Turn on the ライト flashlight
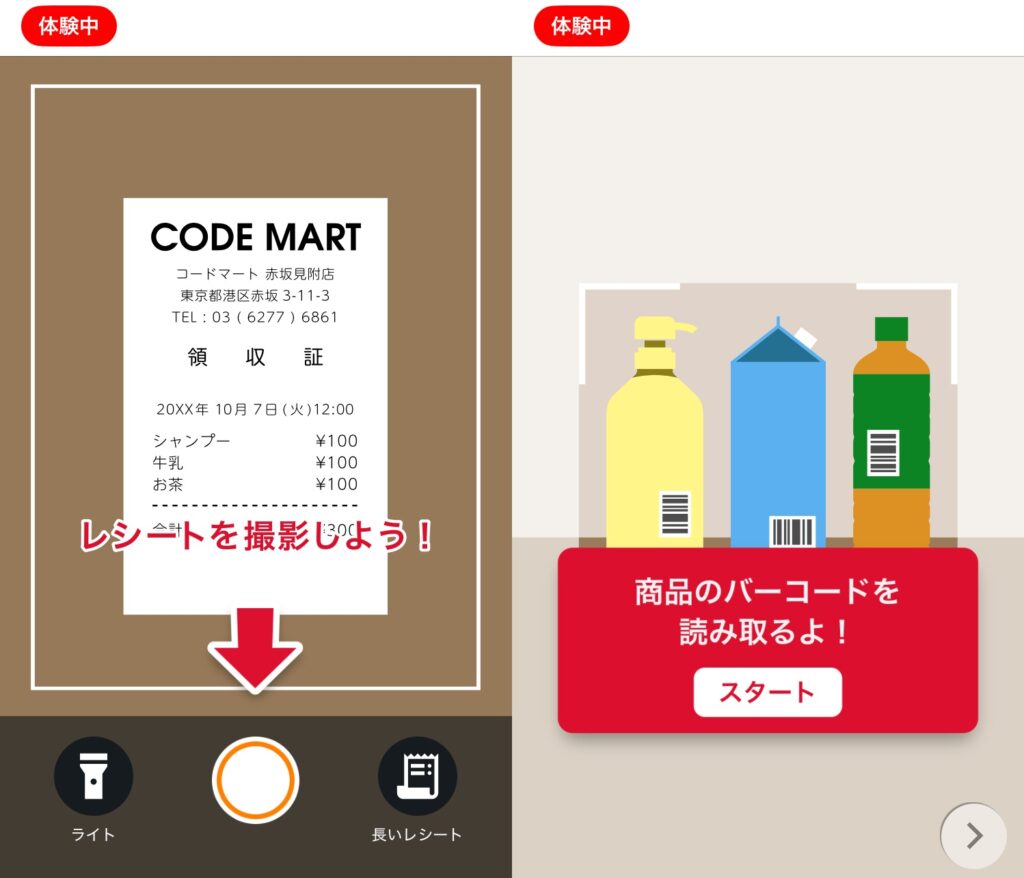The width and height of the screenshot is (1024, 878). click(93, 777)
